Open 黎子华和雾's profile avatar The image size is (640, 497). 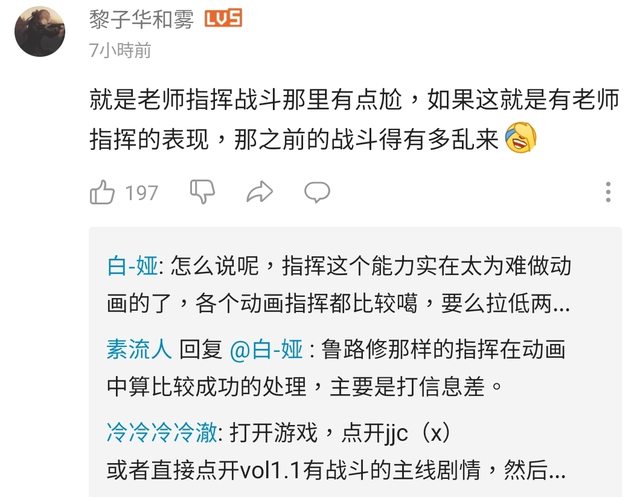[39, 33]
